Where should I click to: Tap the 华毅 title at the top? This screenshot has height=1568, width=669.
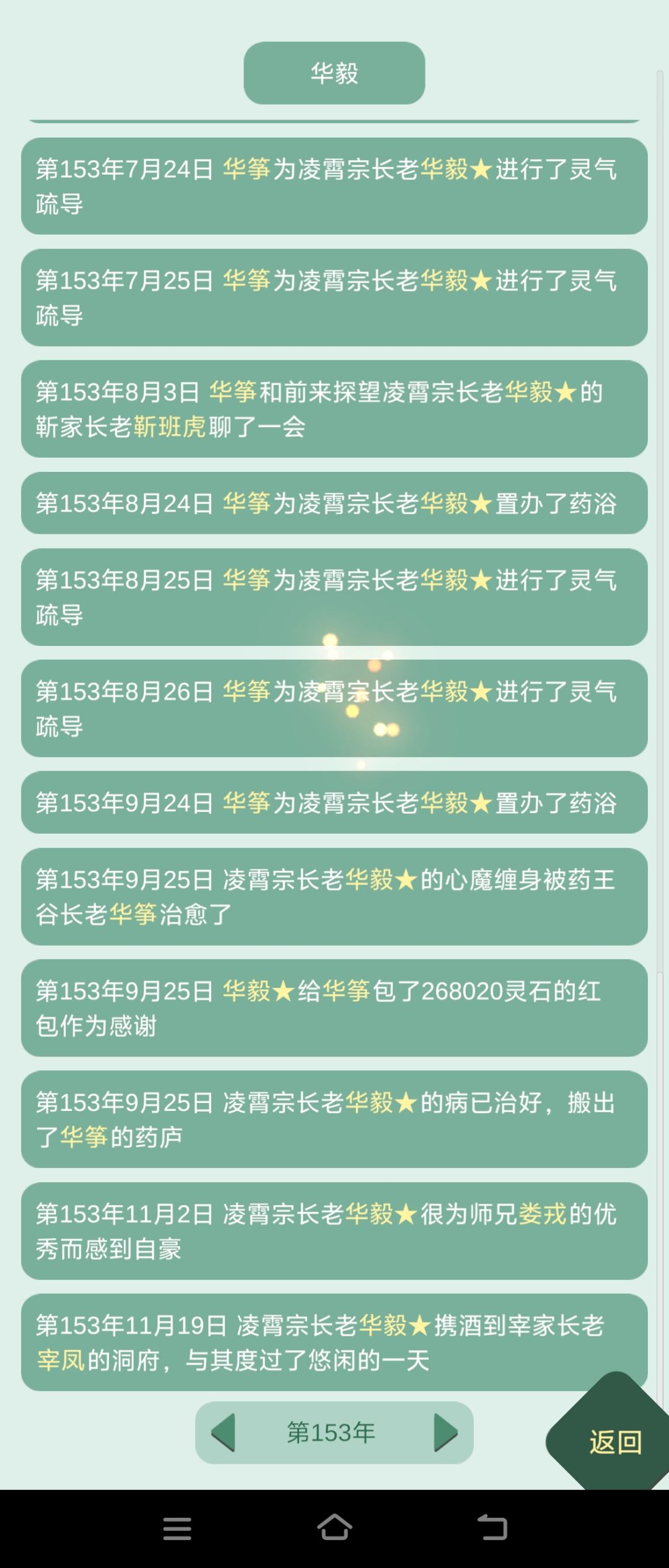pos(334,73)
